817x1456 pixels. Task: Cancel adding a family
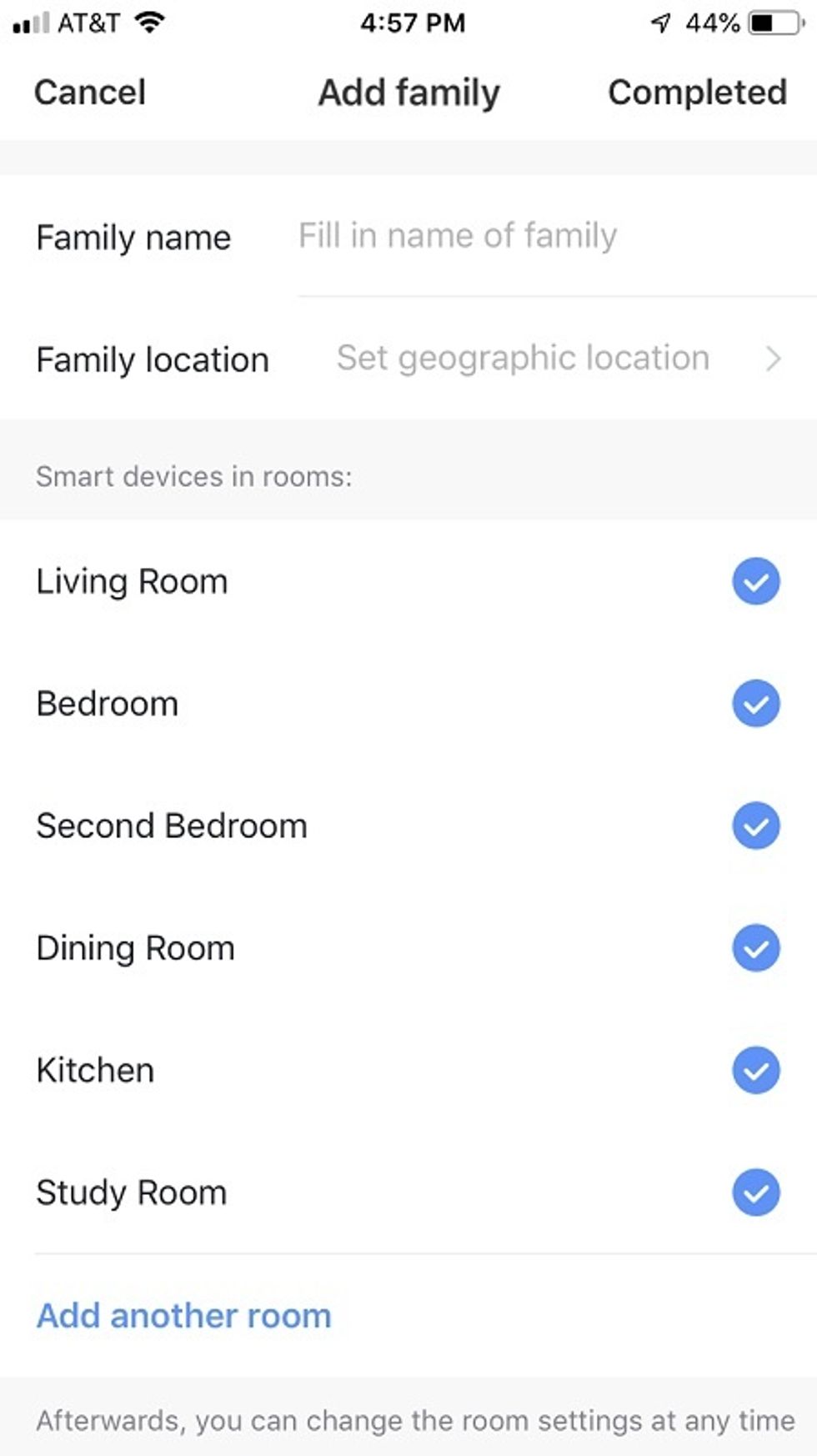pos(90,93)
